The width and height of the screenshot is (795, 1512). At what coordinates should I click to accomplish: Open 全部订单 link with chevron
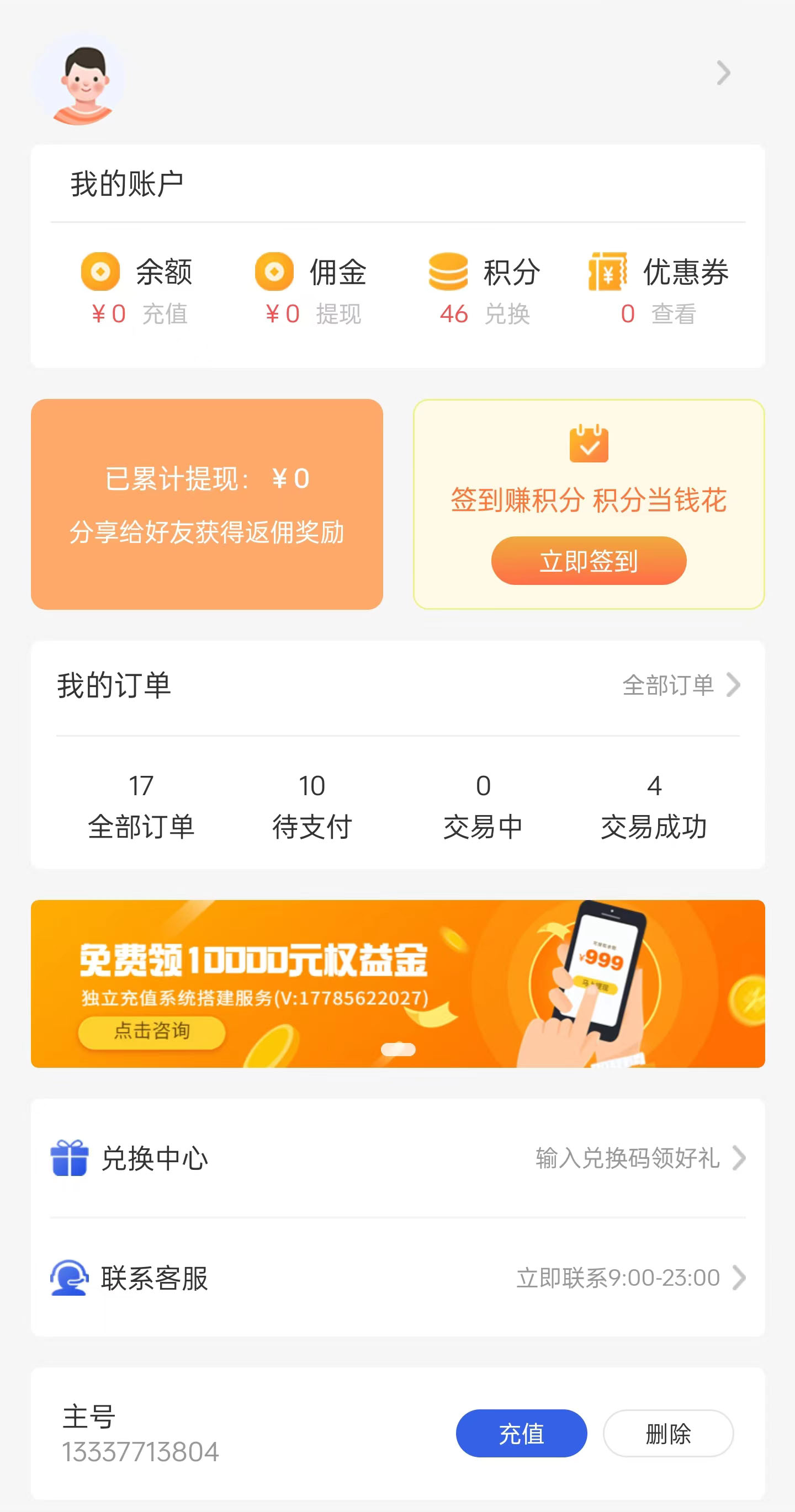click(681, 685)
